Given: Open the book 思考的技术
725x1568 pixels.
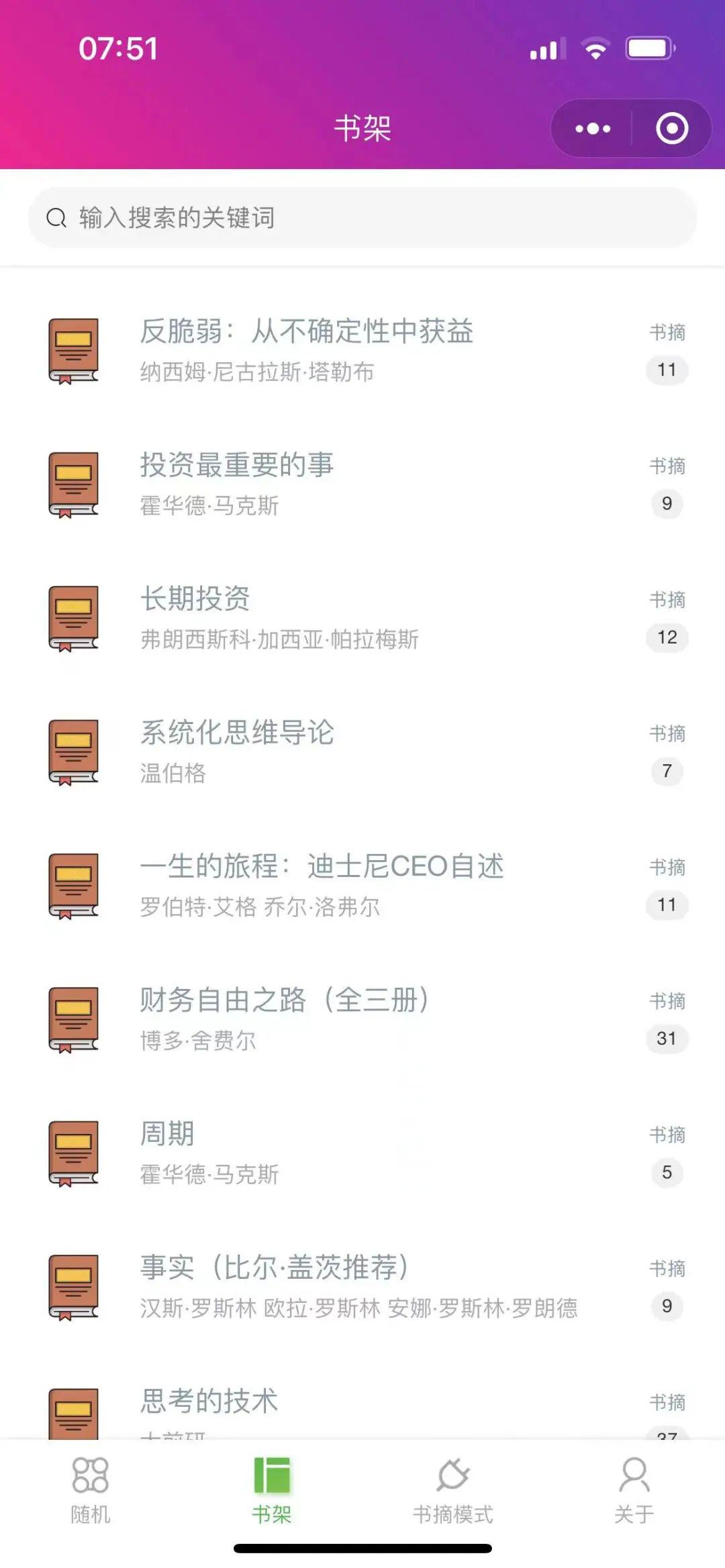Looking at the screenshot, I should [209, 1401].
